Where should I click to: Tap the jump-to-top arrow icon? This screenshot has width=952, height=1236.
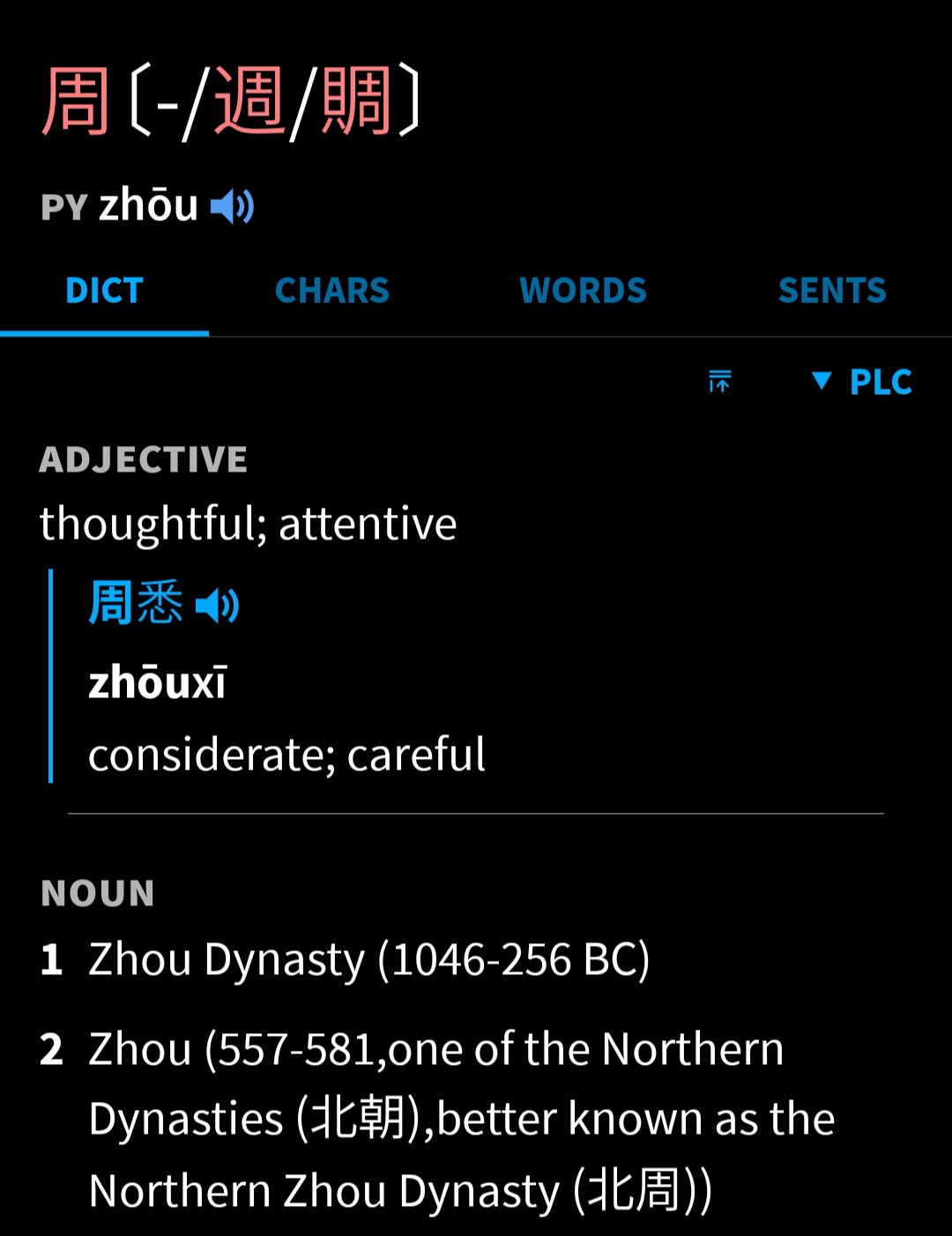coord(719,382)
